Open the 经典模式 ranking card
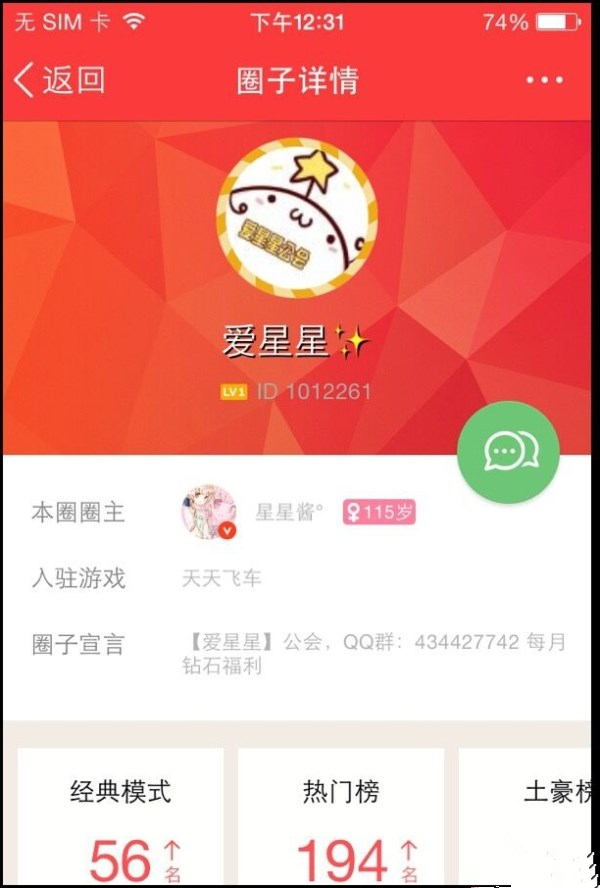 (x=120, y=820)
